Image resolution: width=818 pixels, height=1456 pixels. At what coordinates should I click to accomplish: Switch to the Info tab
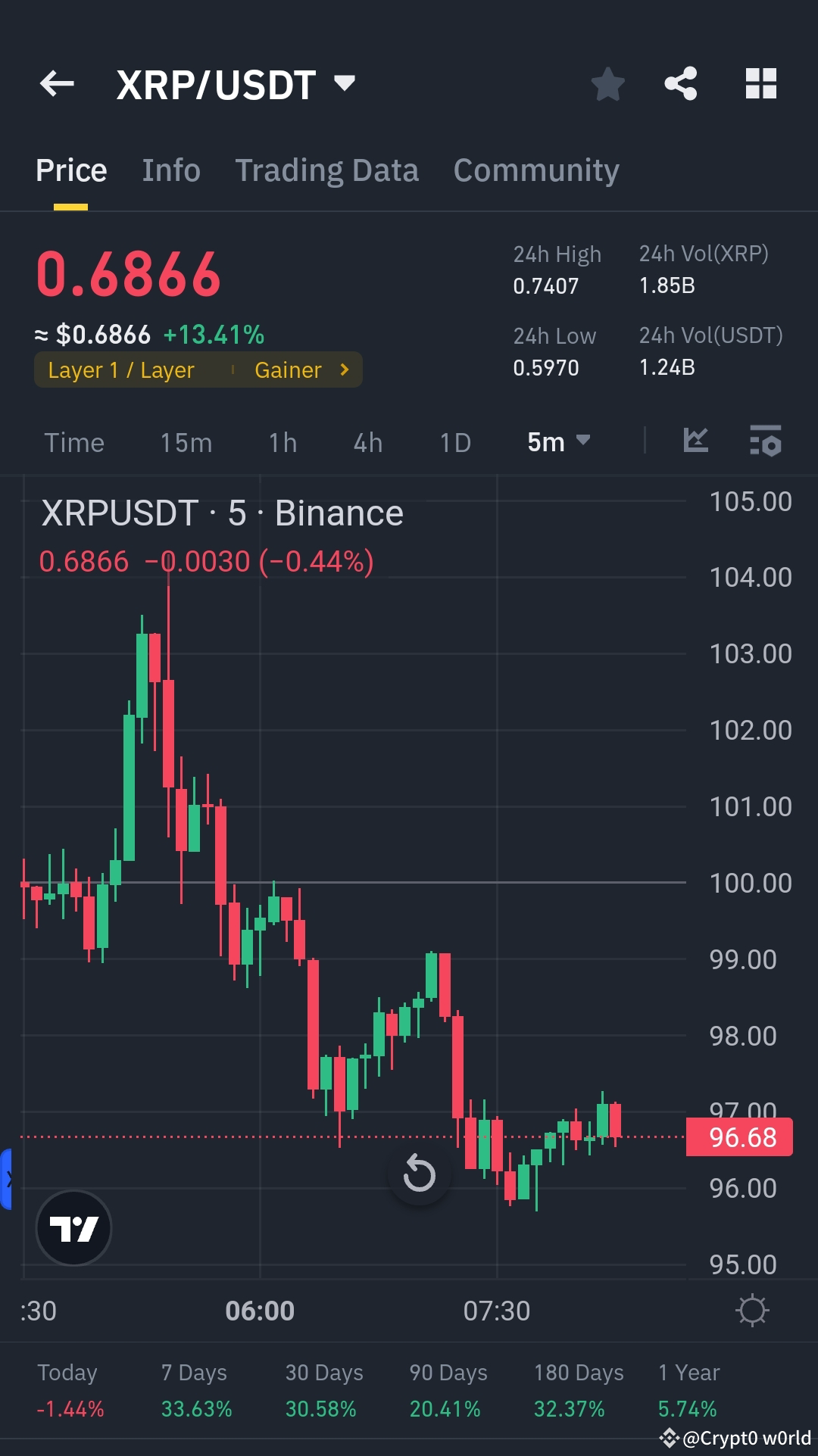pos(170,170)
